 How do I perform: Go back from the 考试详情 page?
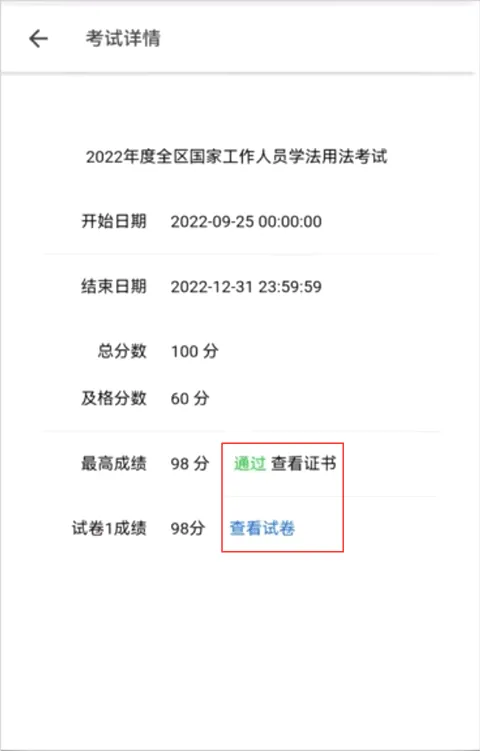[38, 39]
